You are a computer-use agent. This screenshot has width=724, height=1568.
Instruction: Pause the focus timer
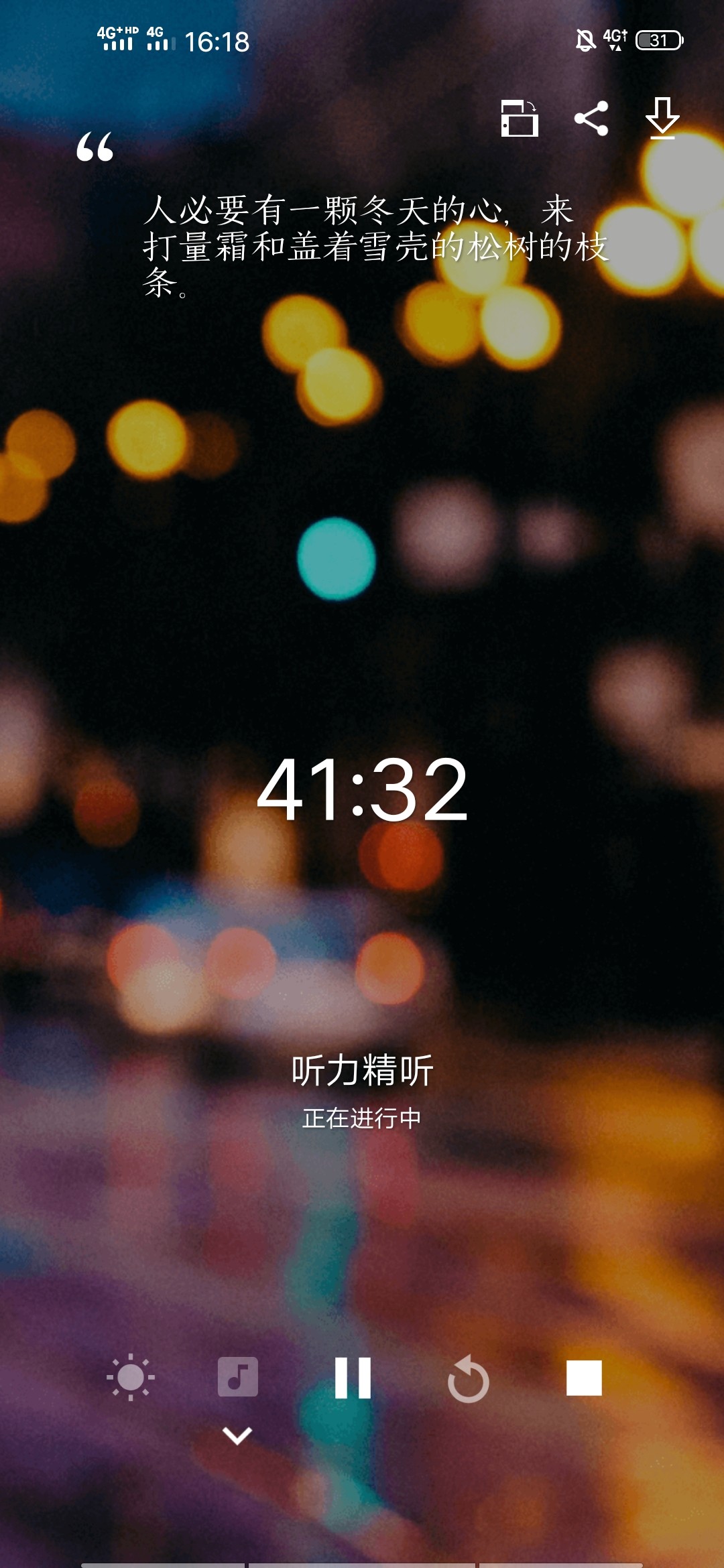(353, 1378)
